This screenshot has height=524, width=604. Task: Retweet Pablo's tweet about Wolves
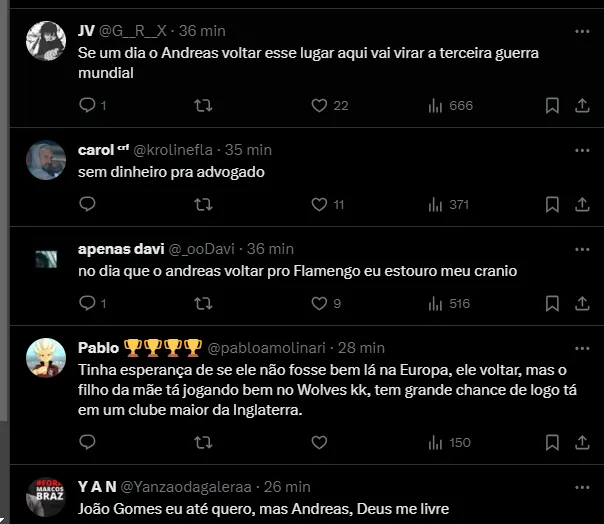[x=203, y=442]
